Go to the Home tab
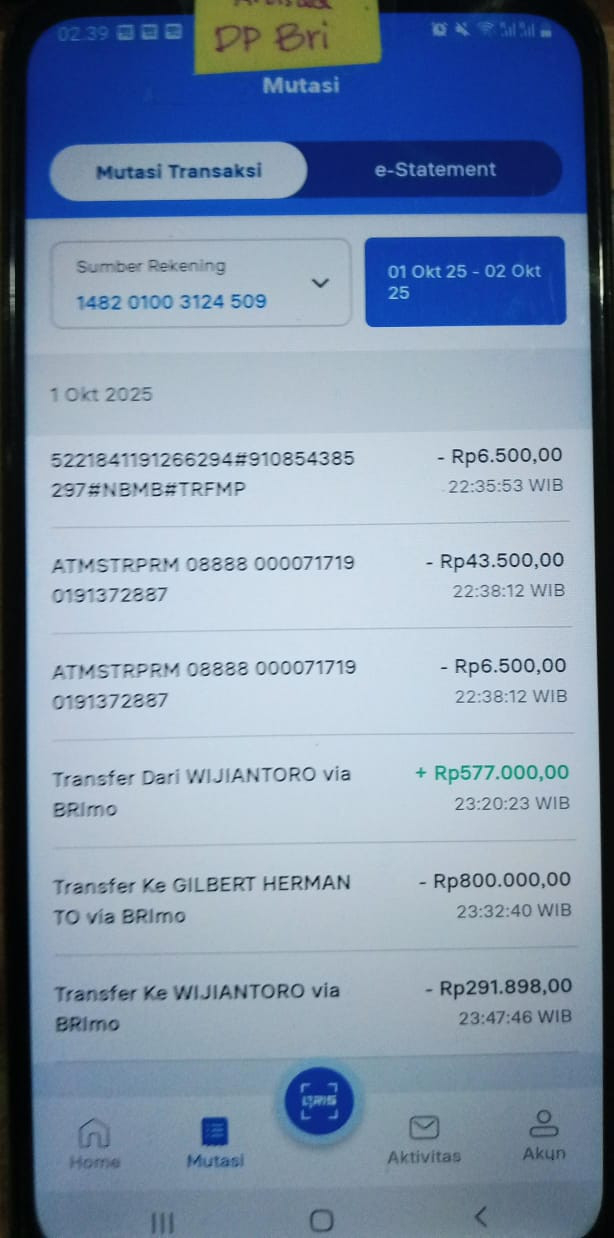The height and width of the screenshot is (1238, 614). (94, 1142)
